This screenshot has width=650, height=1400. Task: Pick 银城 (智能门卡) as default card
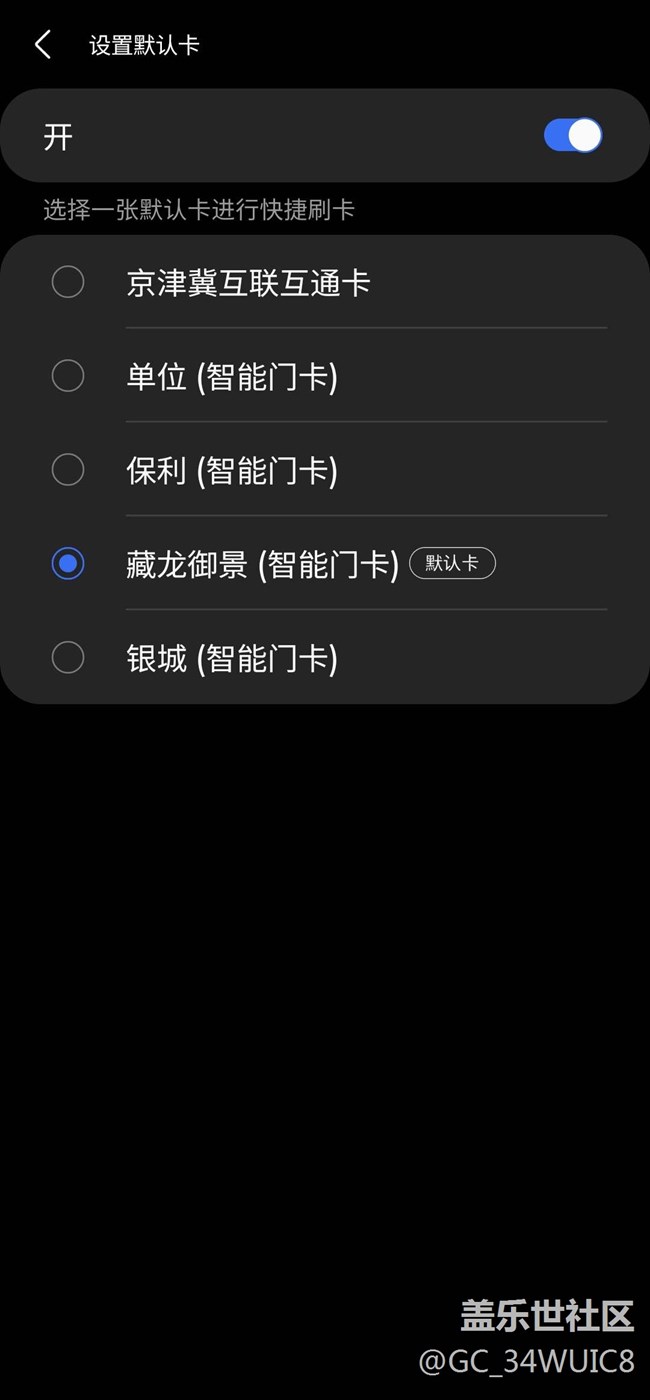(68, 658)
